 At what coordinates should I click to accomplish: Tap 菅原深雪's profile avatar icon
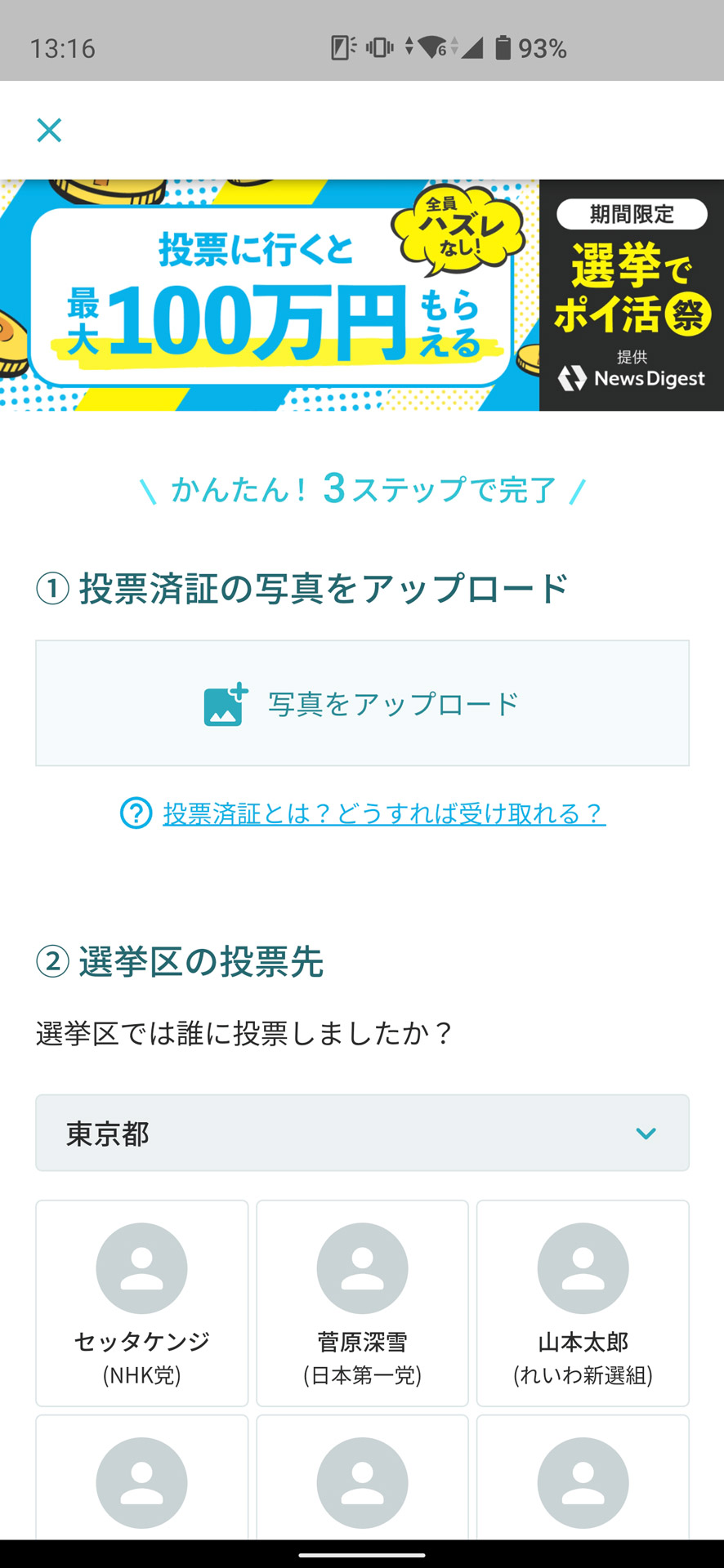coord(361,1267)
